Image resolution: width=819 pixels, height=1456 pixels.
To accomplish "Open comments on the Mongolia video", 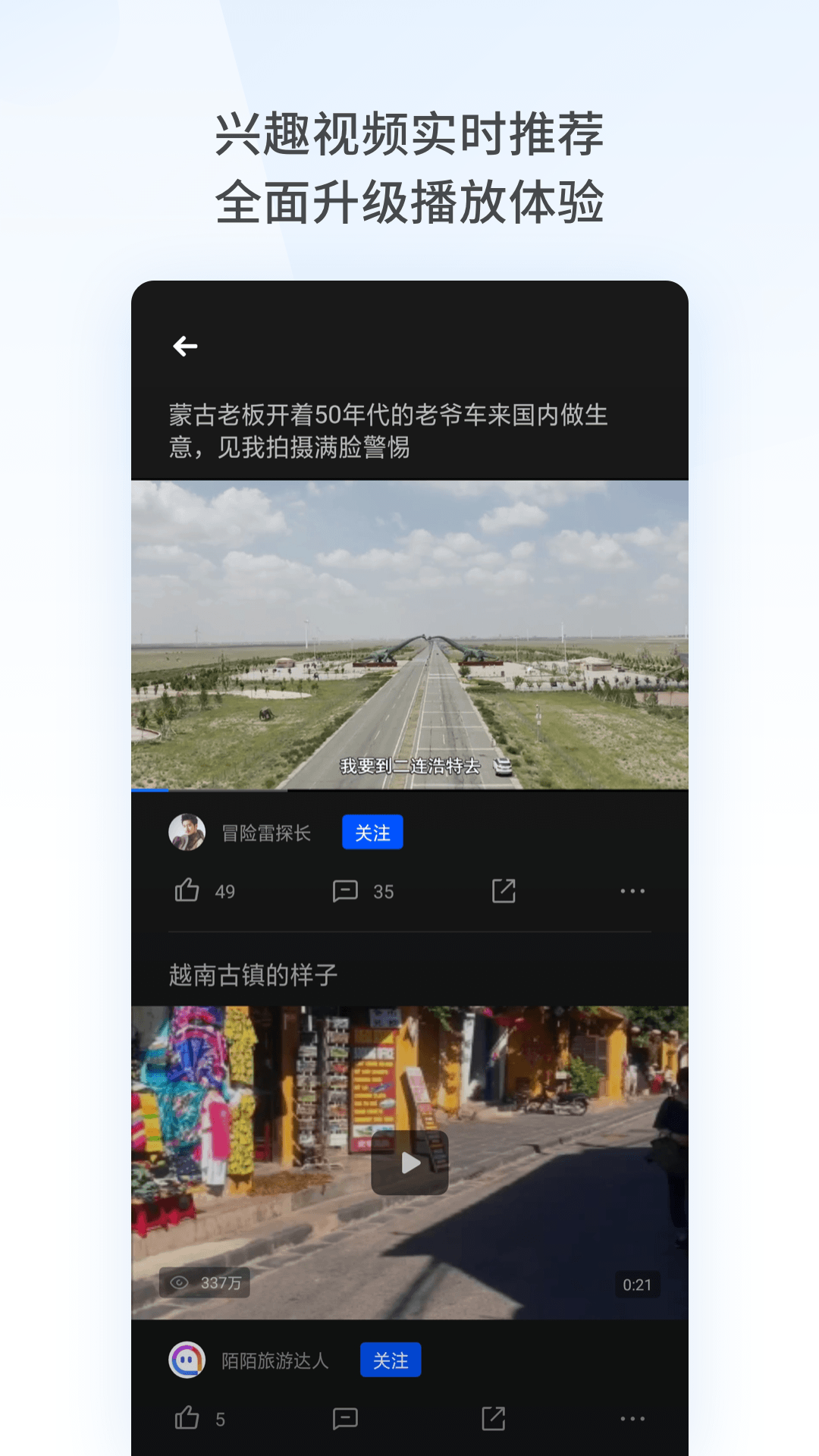I will click(x=347, y=890).
